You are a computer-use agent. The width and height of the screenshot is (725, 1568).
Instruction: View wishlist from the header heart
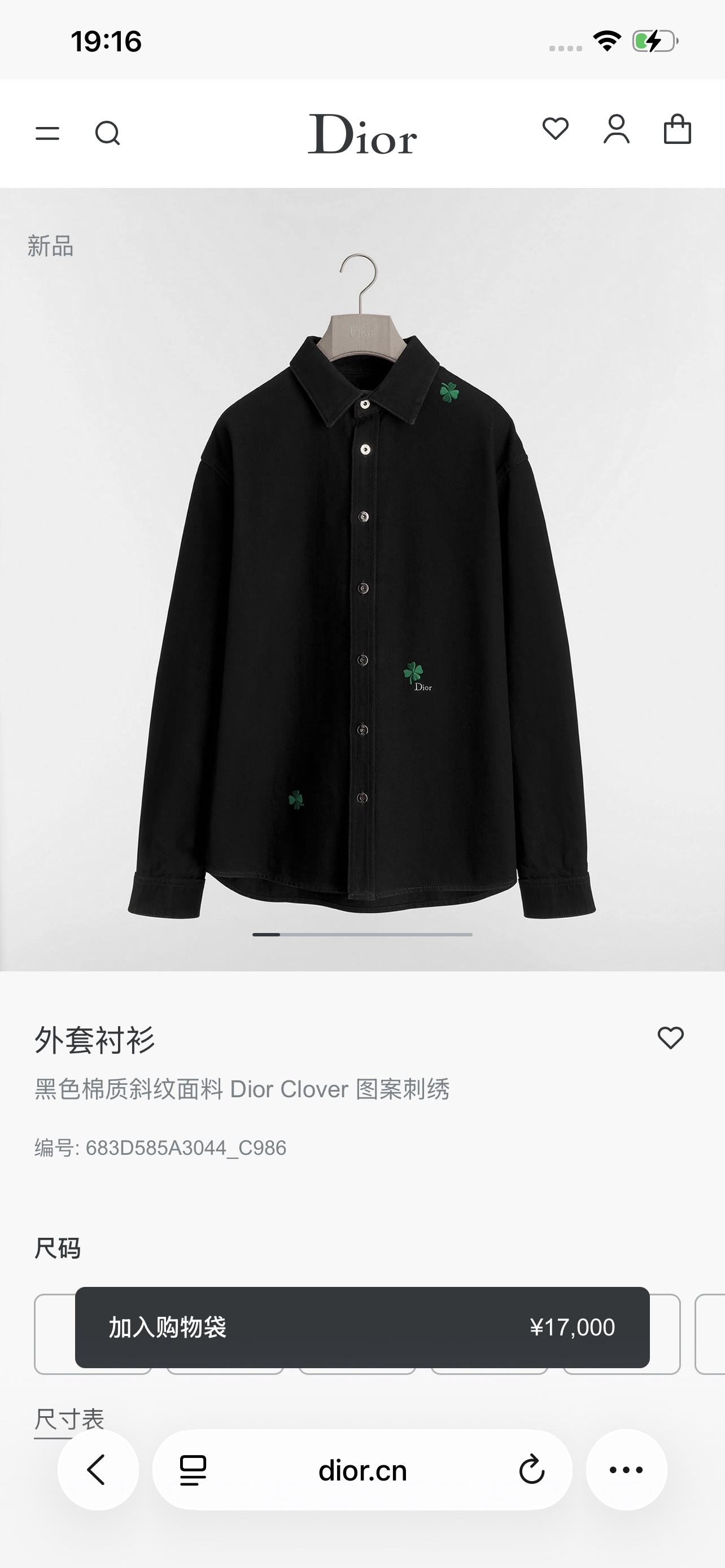click(x=555, y=129)
